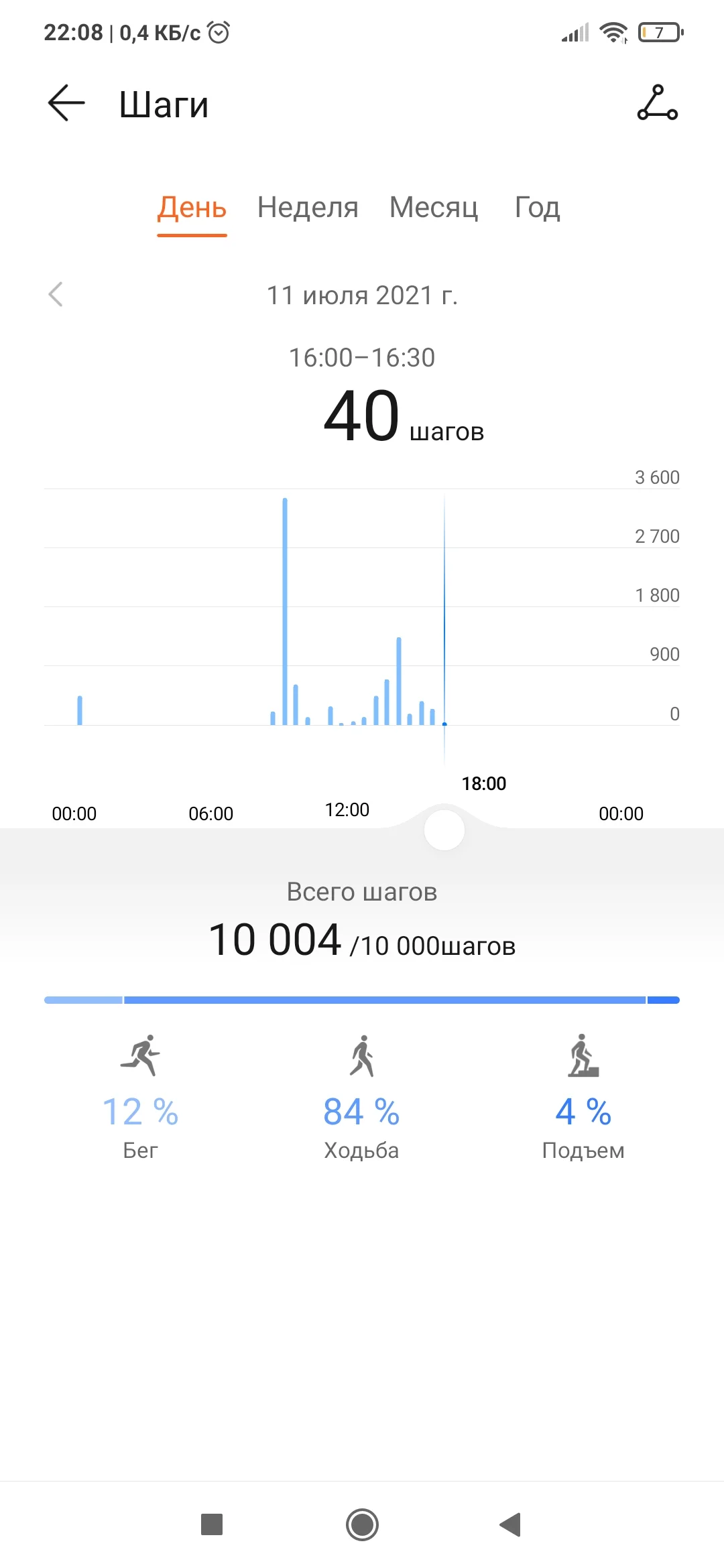The image size is (724, 1568).
Task: Switch to the Год tab
Action: click(537, 208)
